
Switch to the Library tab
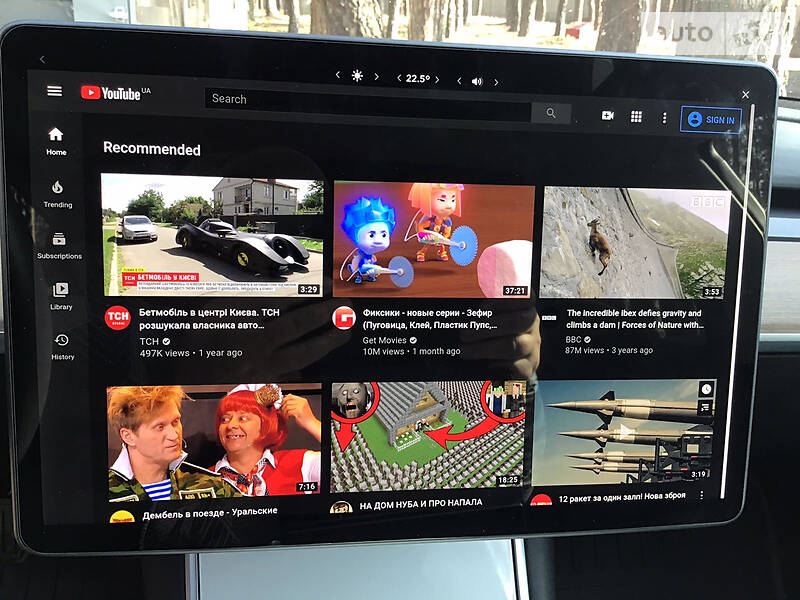click(61, 296)
